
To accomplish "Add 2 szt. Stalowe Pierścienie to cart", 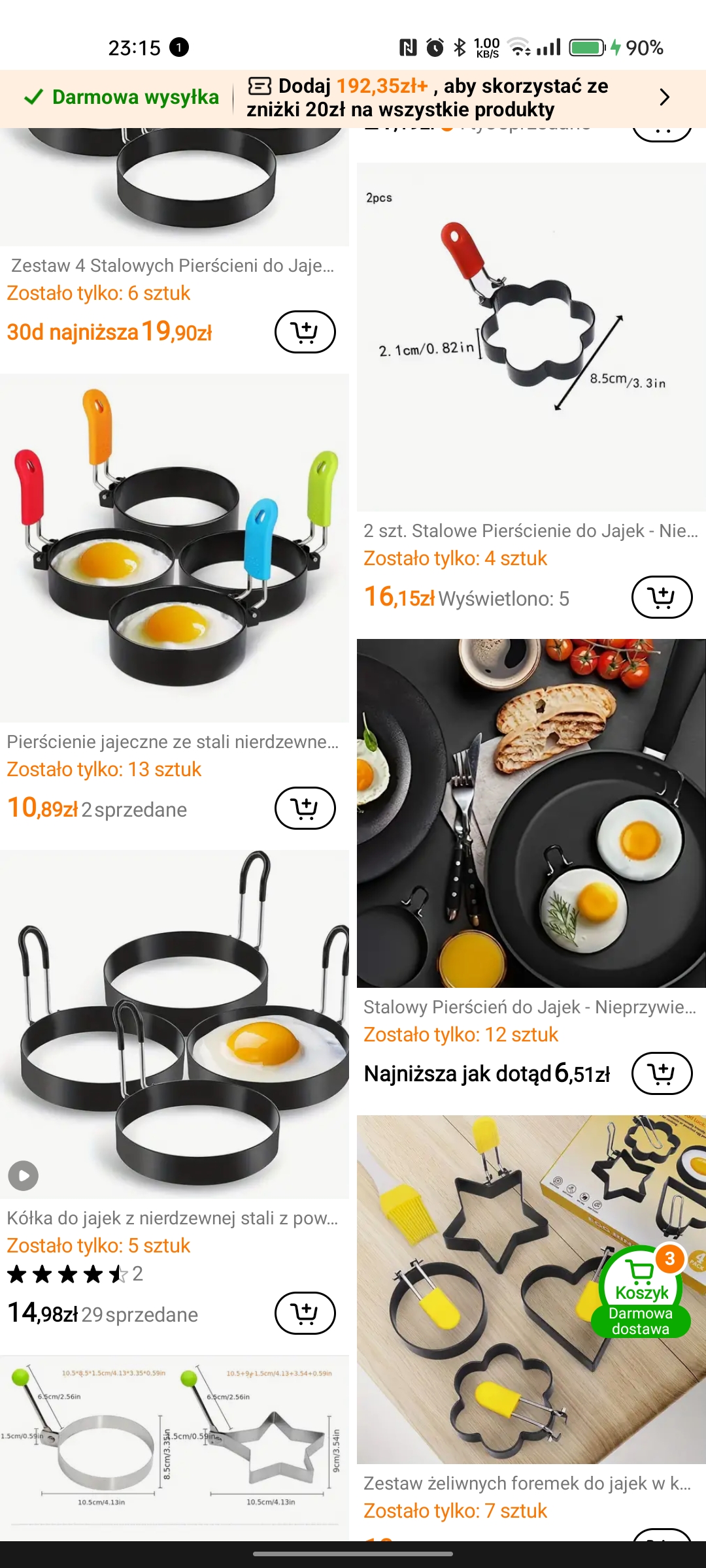I will (662, 597).
